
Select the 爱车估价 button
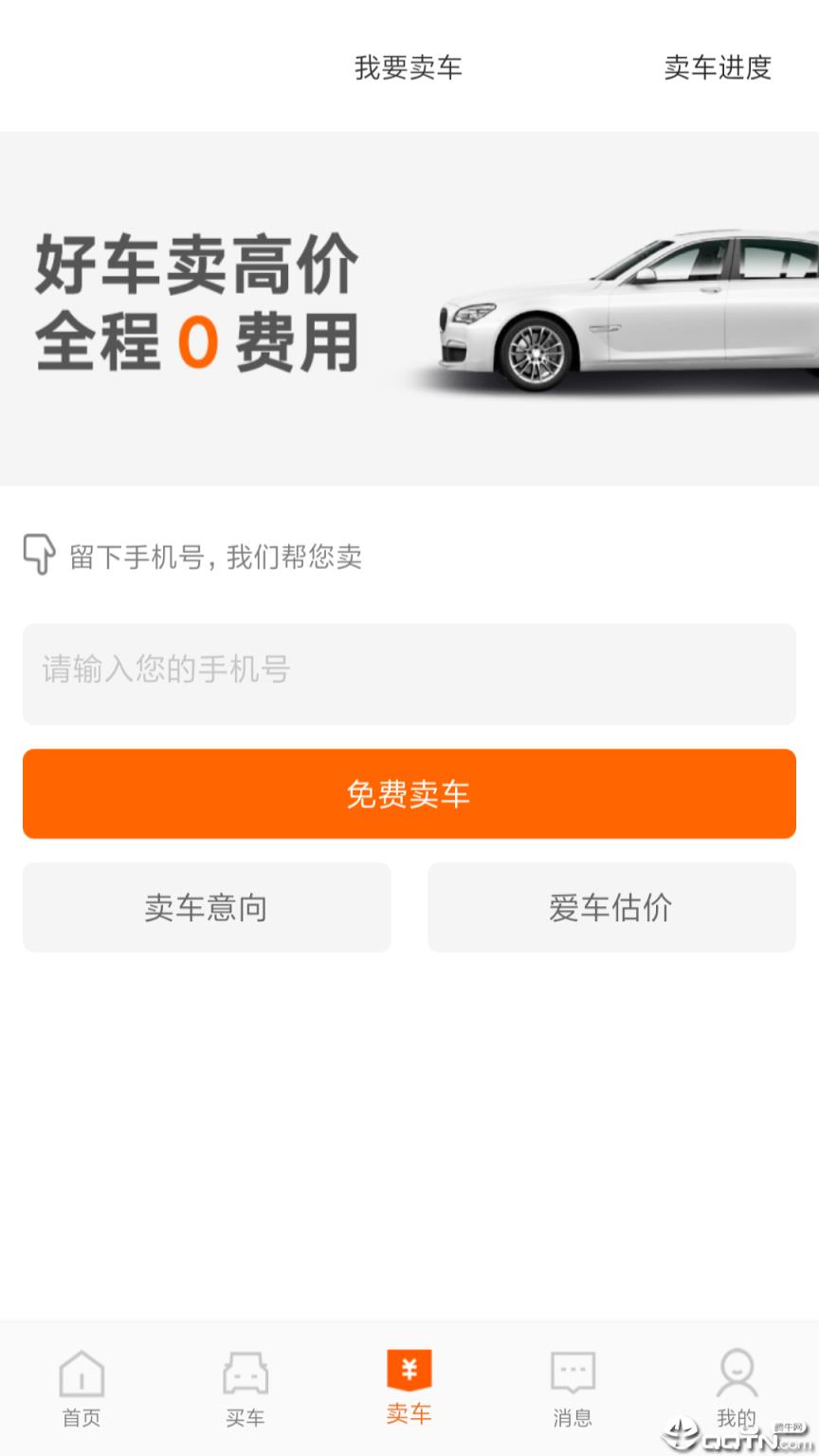pyautogui.click(x=610, y=907)
